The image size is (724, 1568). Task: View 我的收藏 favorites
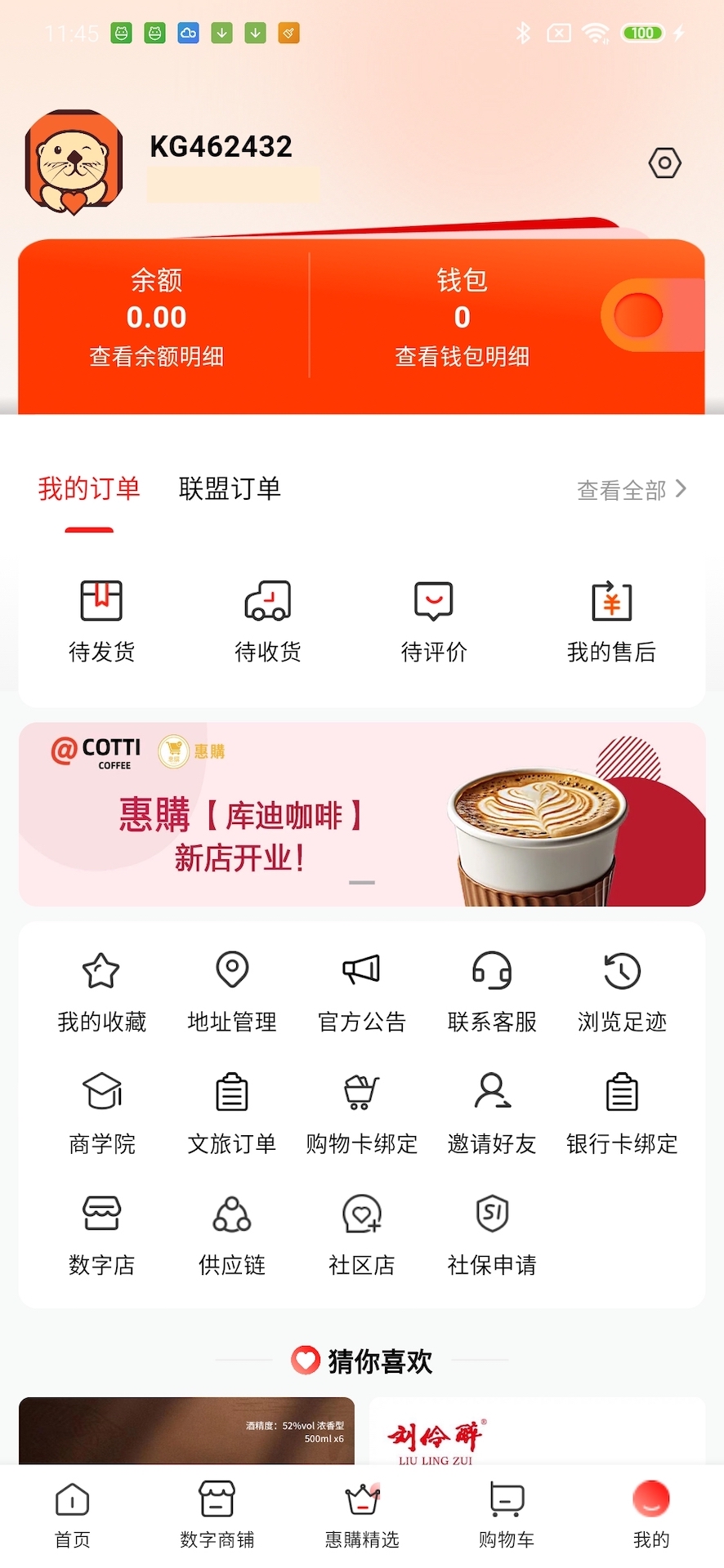[x=101, y=991]
